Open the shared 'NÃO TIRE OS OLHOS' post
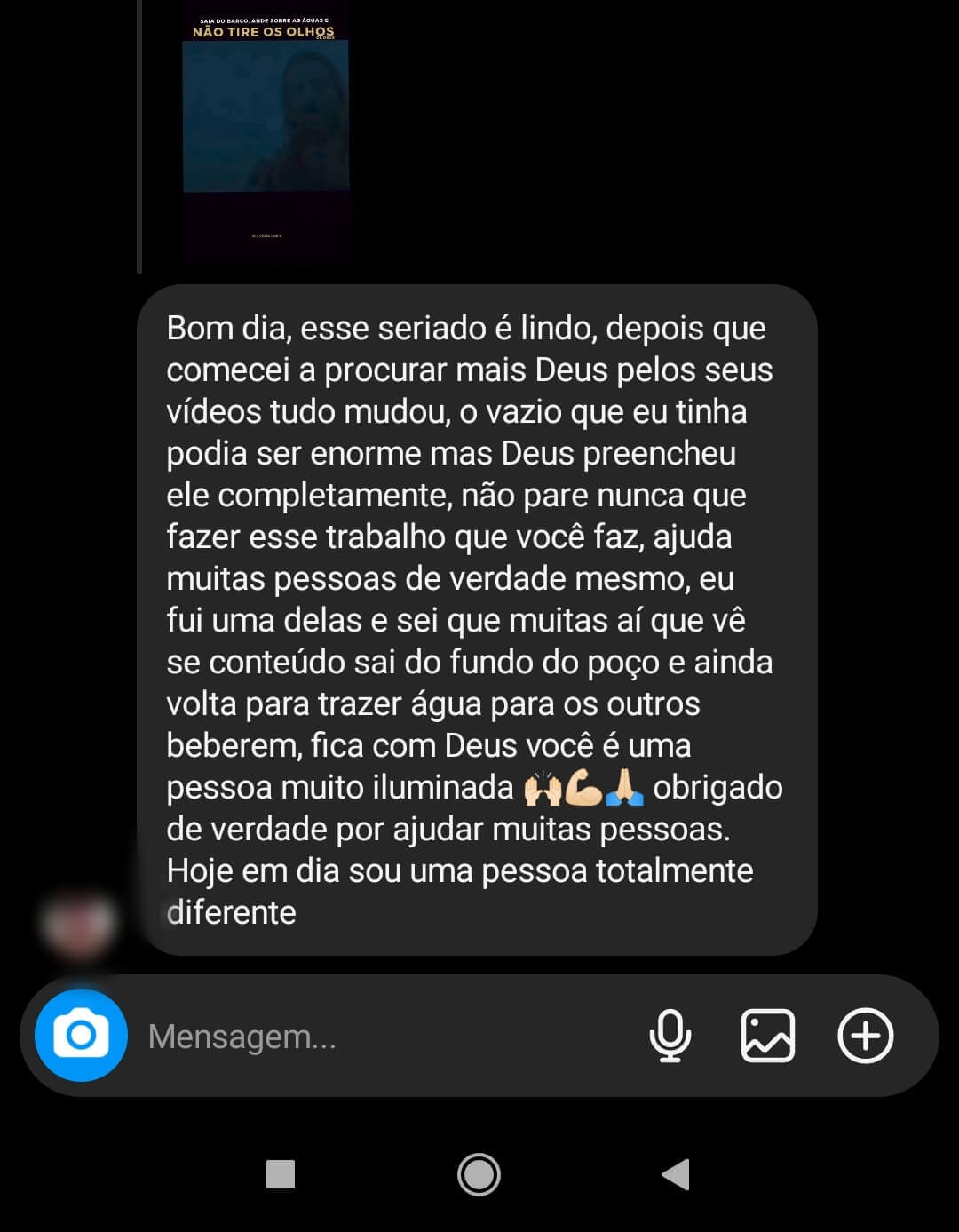Screen dimensions: 959x1232 point(266,133)
